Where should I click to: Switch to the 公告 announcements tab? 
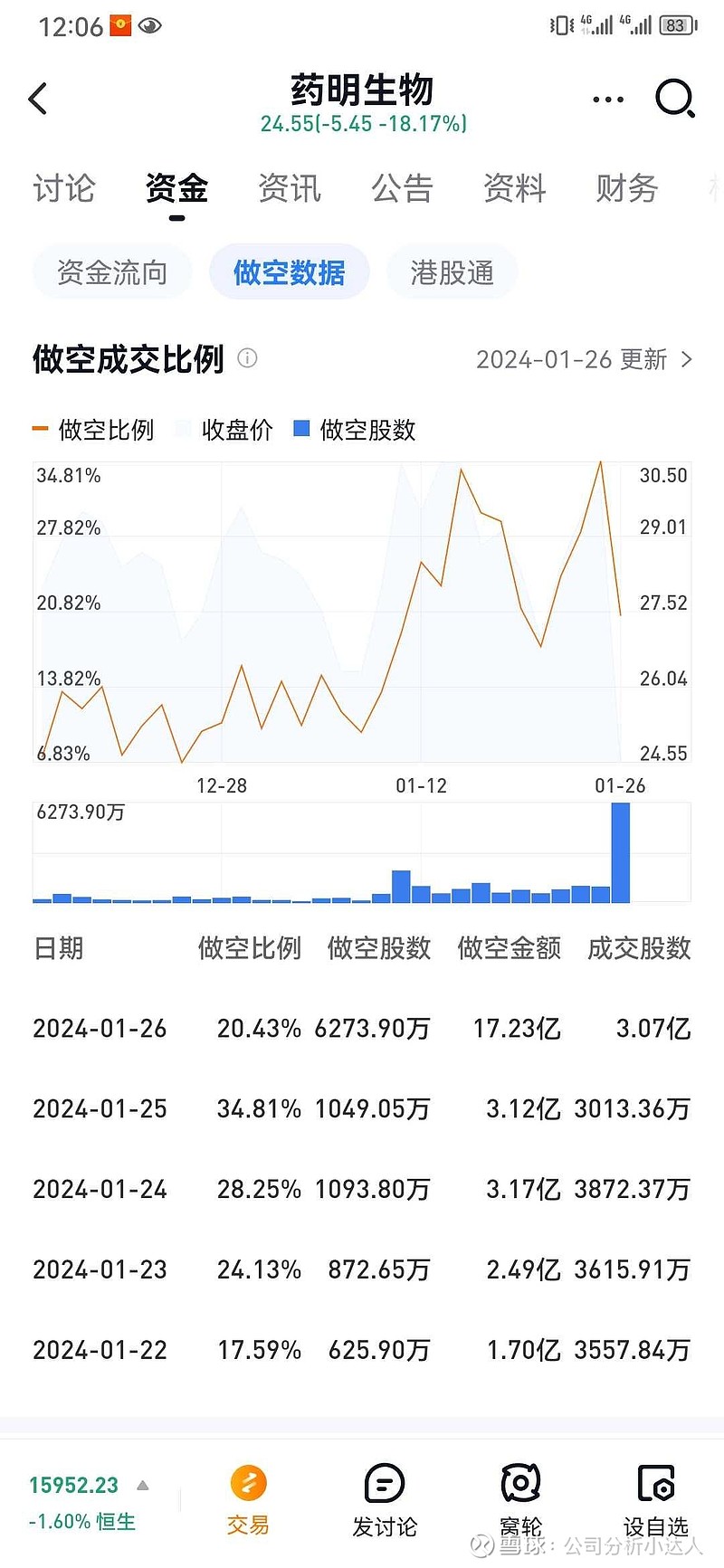[x=402, y=189]
